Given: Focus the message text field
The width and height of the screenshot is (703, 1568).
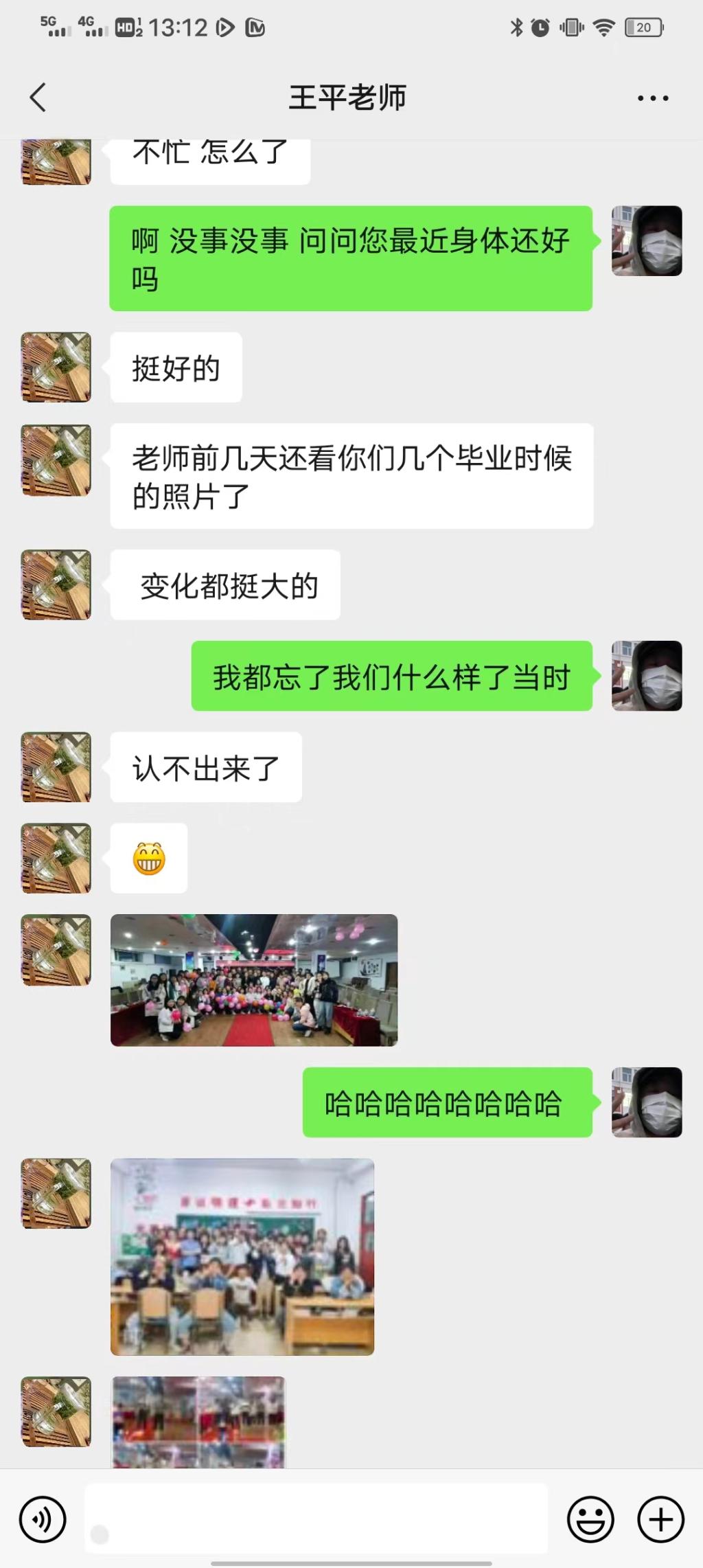Looking at the screenshot, I should [x=316, y=1518].
